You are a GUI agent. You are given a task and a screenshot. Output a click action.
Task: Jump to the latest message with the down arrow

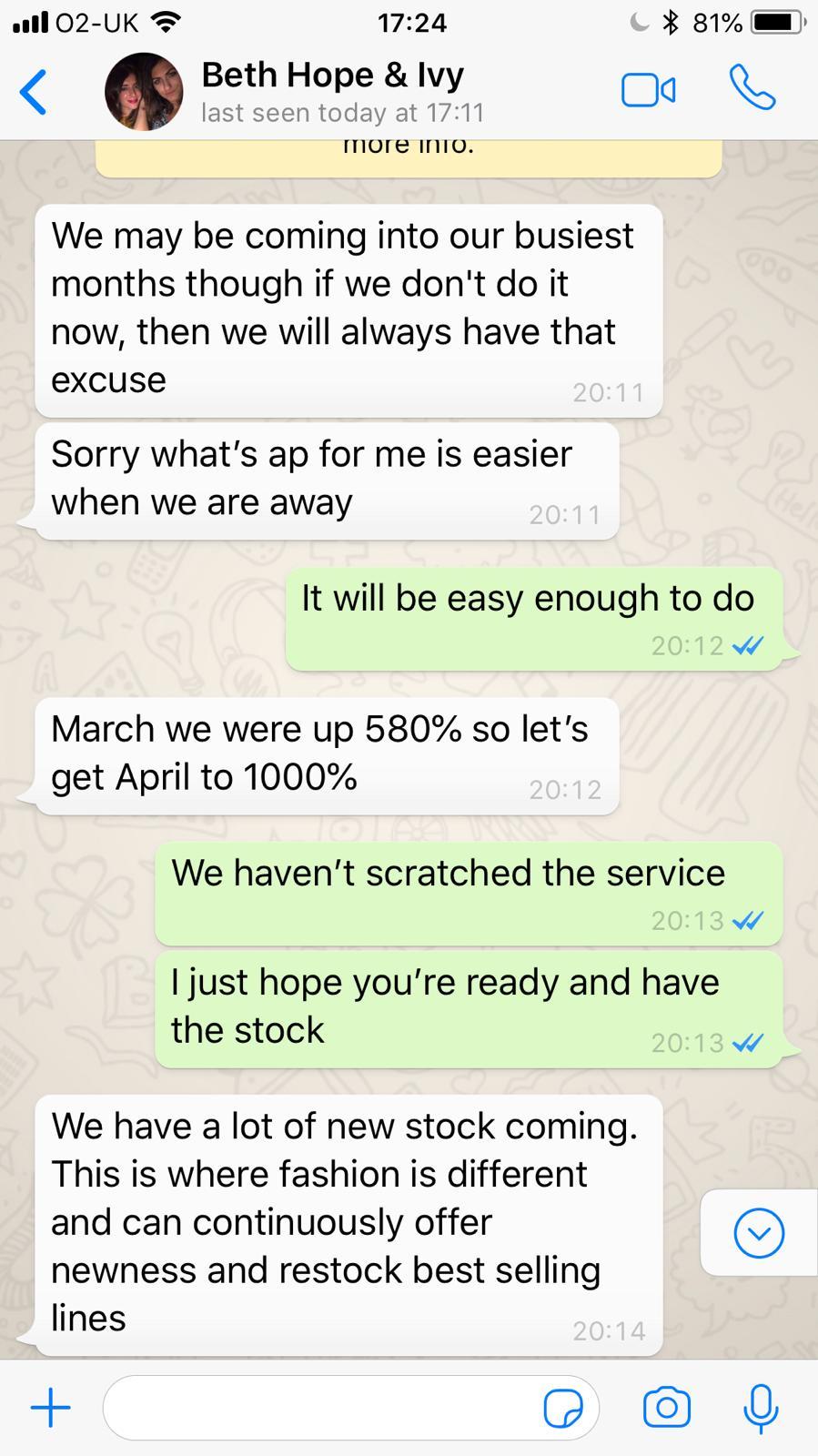(758, 1233)
